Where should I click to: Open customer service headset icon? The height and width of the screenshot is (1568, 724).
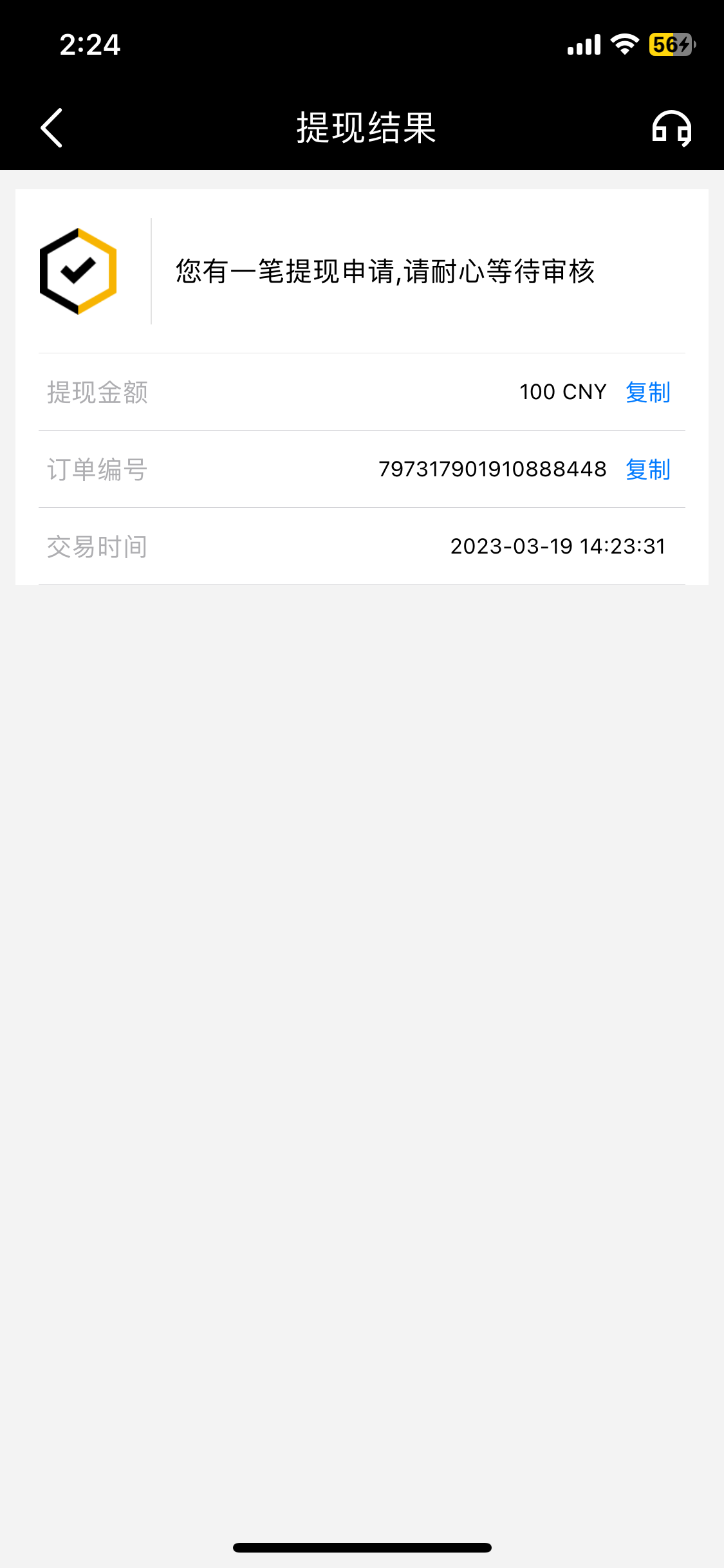pyautogui.click(x=671, y=128)
